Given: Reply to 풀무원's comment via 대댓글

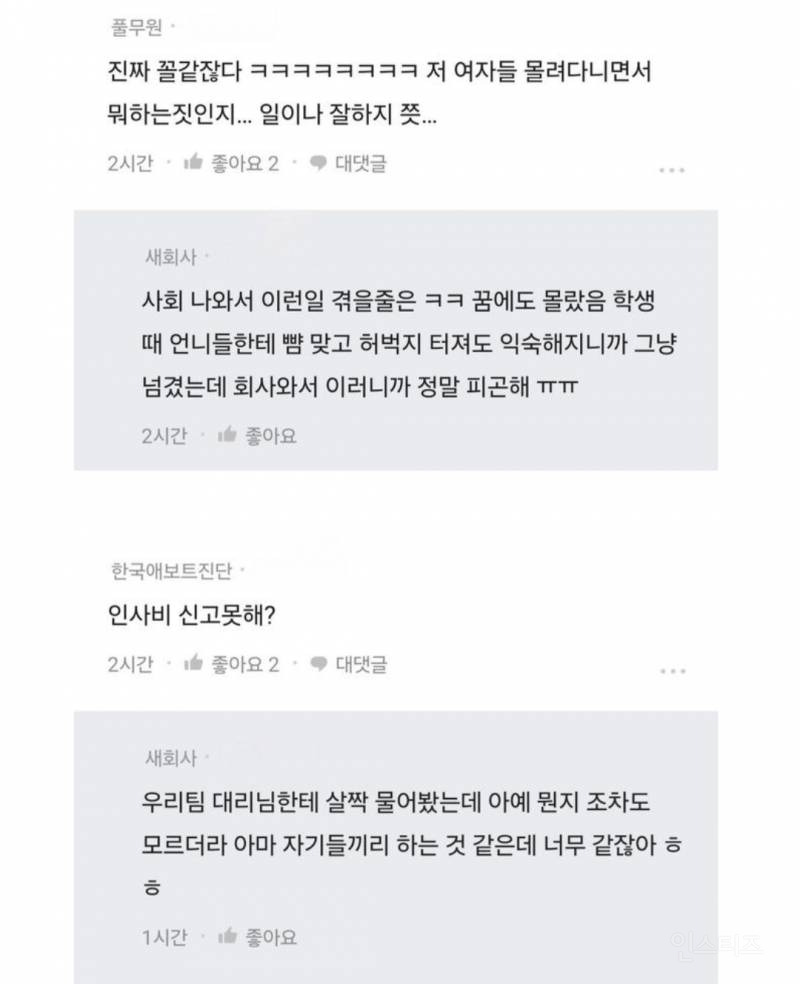Looking at the screenshot, I should (348, 164).
